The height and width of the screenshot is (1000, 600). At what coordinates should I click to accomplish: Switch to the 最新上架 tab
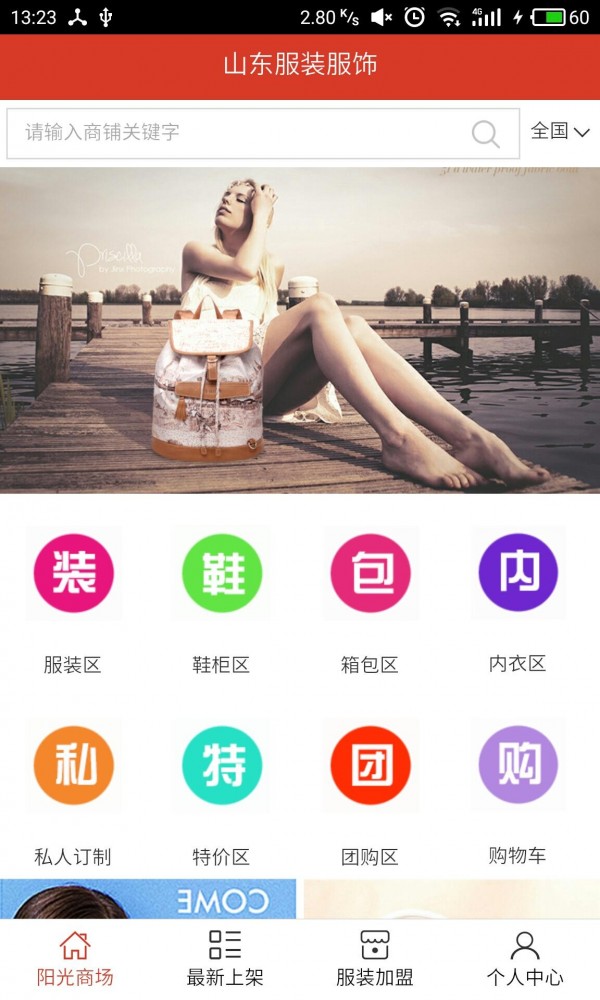225,958
